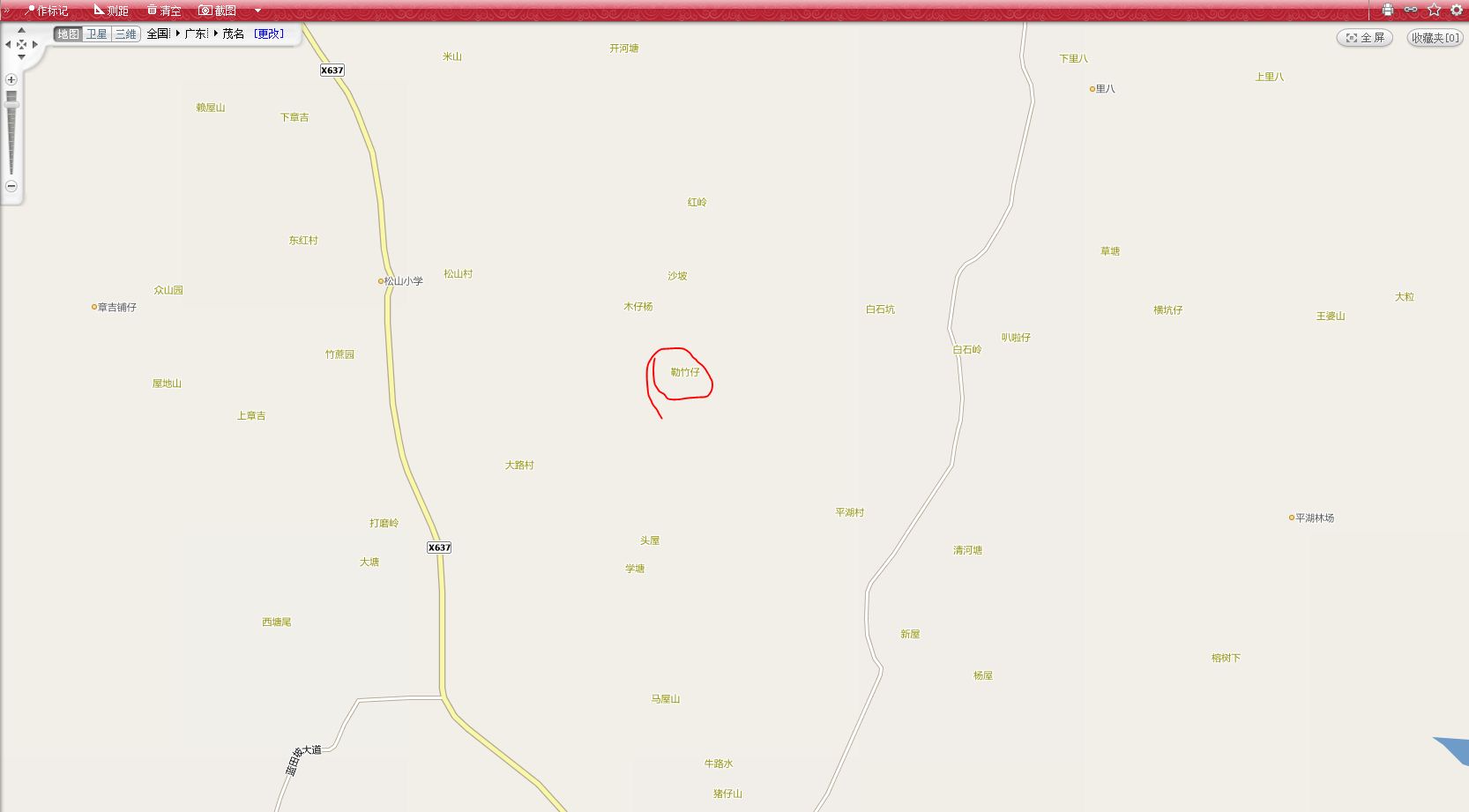Expand the dropdown arrow beside 截图
1469x812 pixels.
(257, 11)
